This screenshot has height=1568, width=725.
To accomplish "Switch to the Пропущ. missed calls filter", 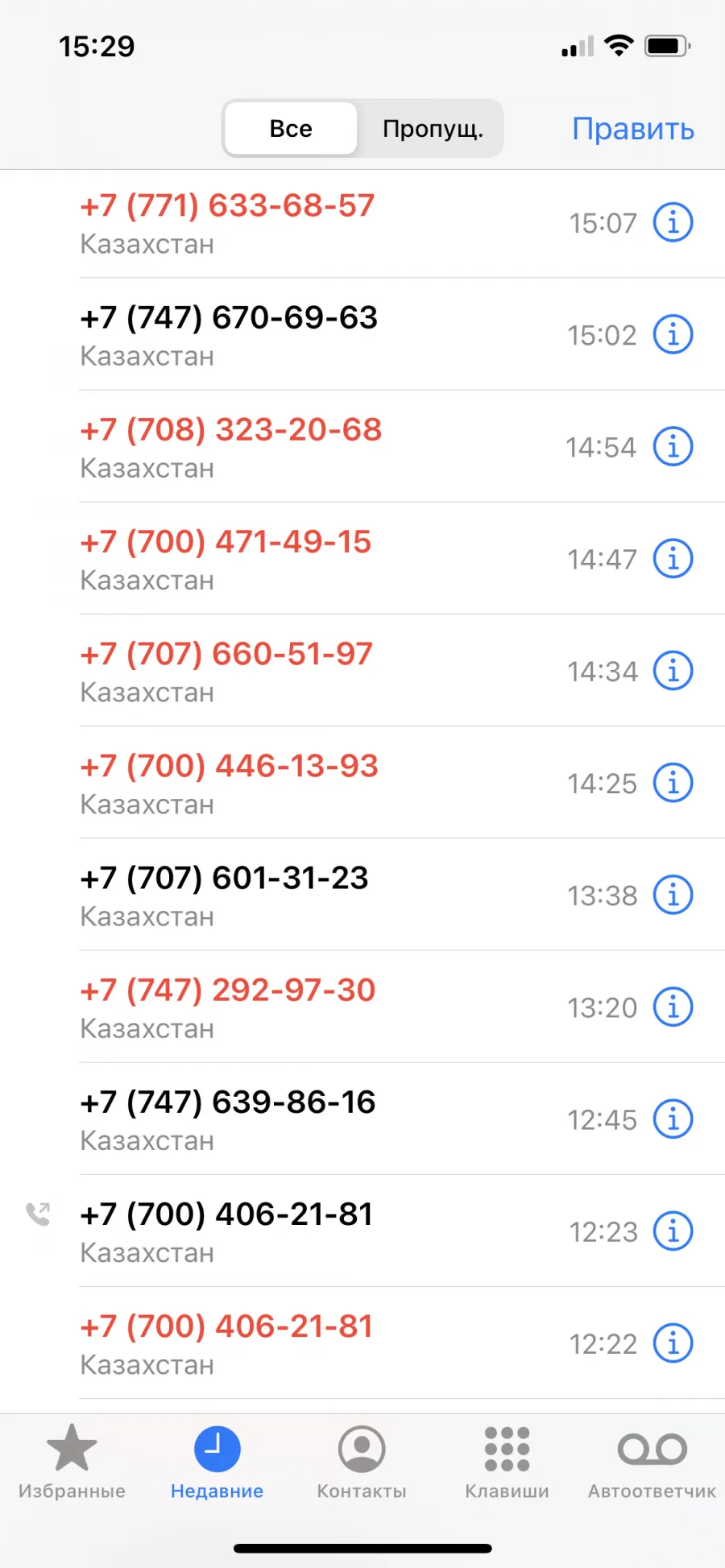I will 433,129.
